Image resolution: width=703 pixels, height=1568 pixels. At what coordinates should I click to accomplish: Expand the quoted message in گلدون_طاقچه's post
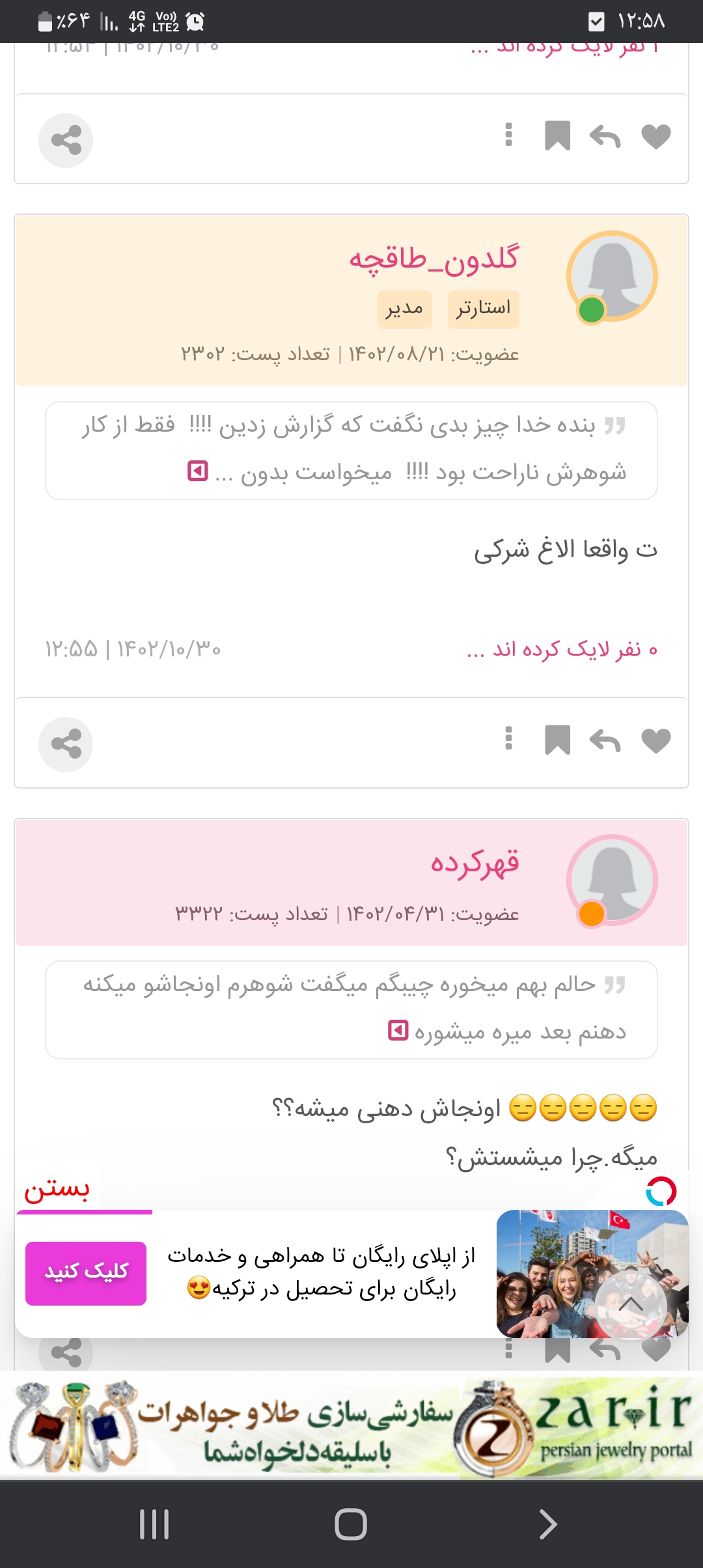198,471
